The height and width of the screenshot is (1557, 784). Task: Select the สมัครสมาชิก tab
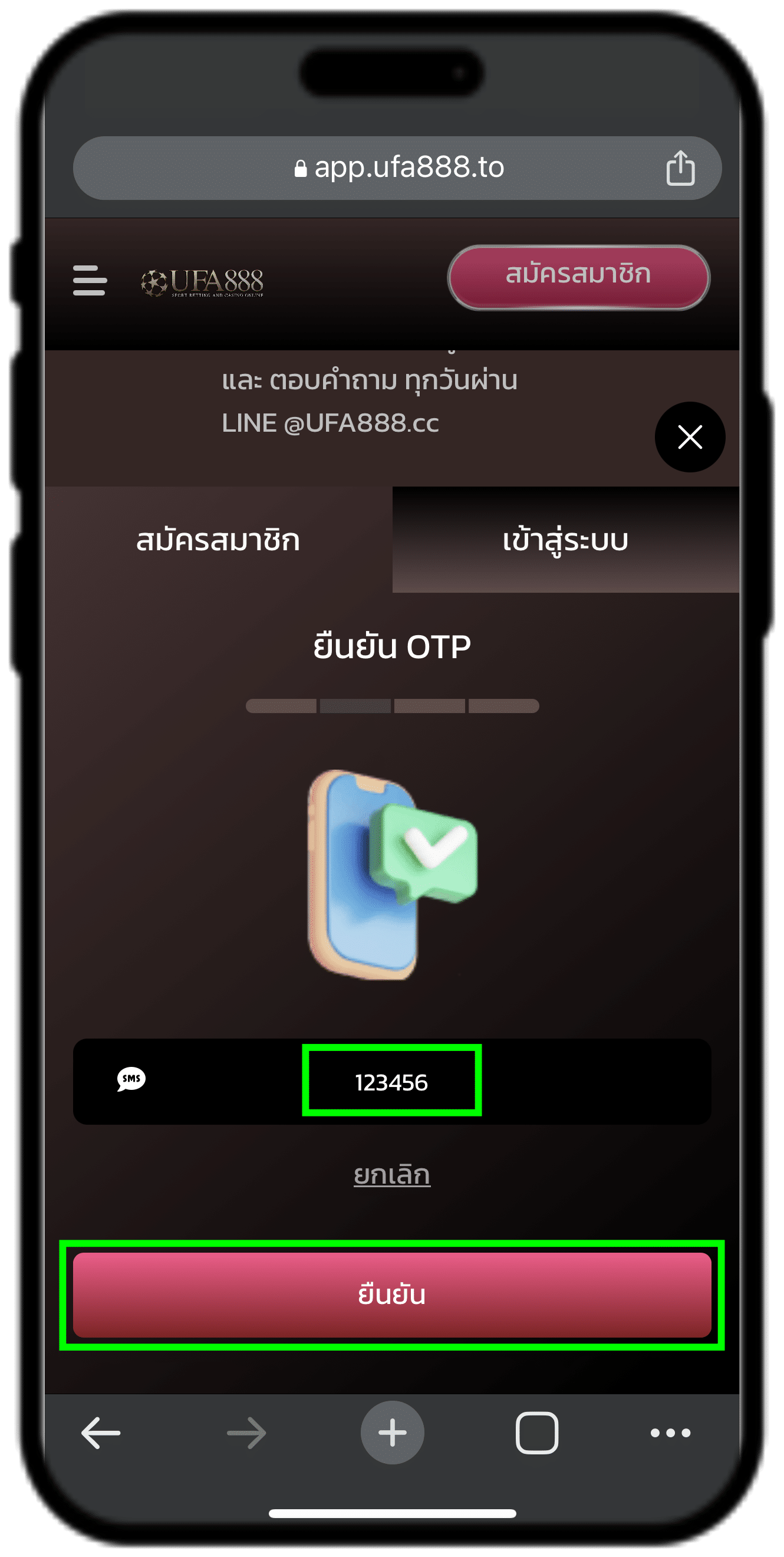pos(218,539)
